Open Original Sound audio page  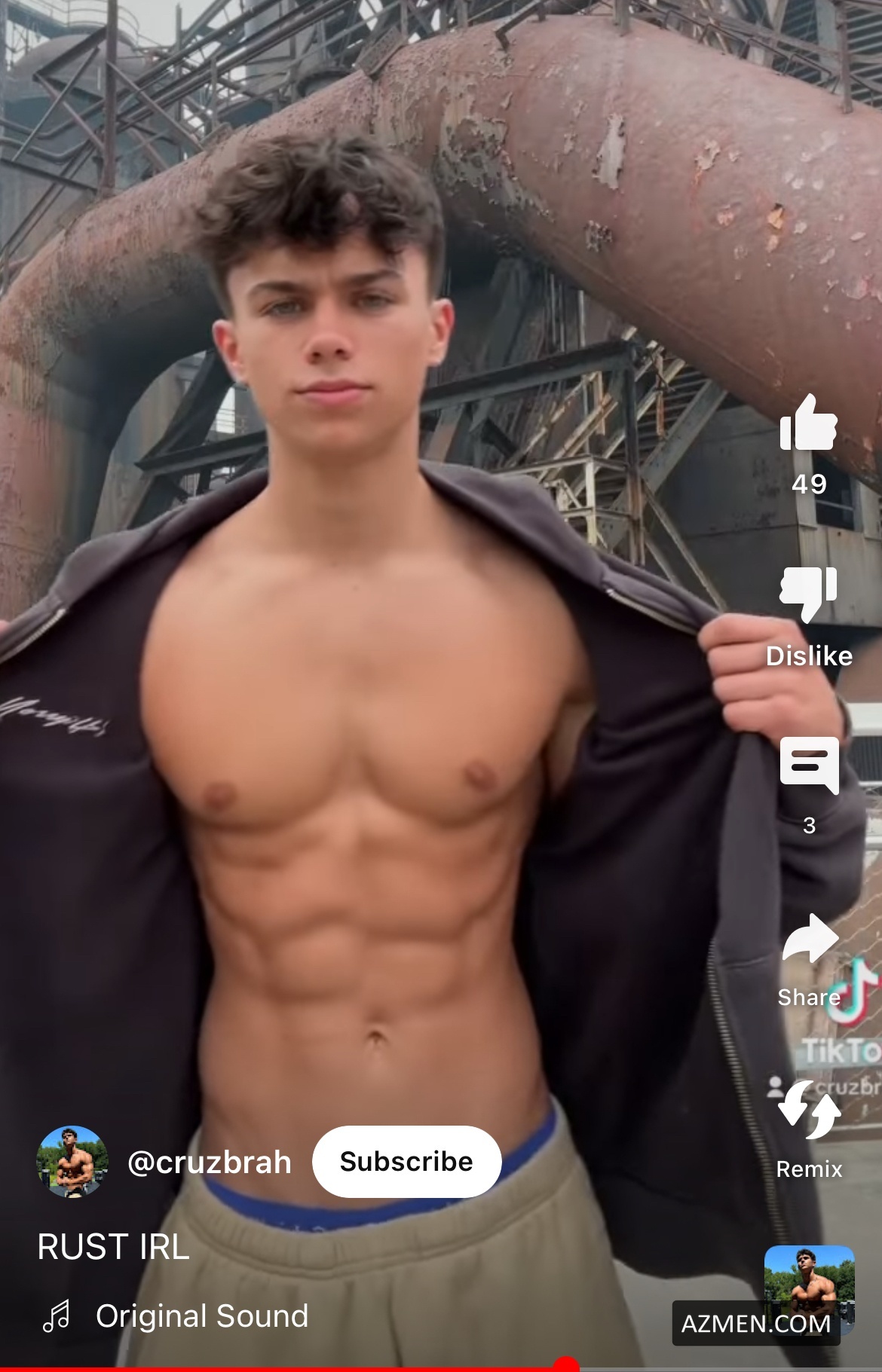tap(201, 1316)
